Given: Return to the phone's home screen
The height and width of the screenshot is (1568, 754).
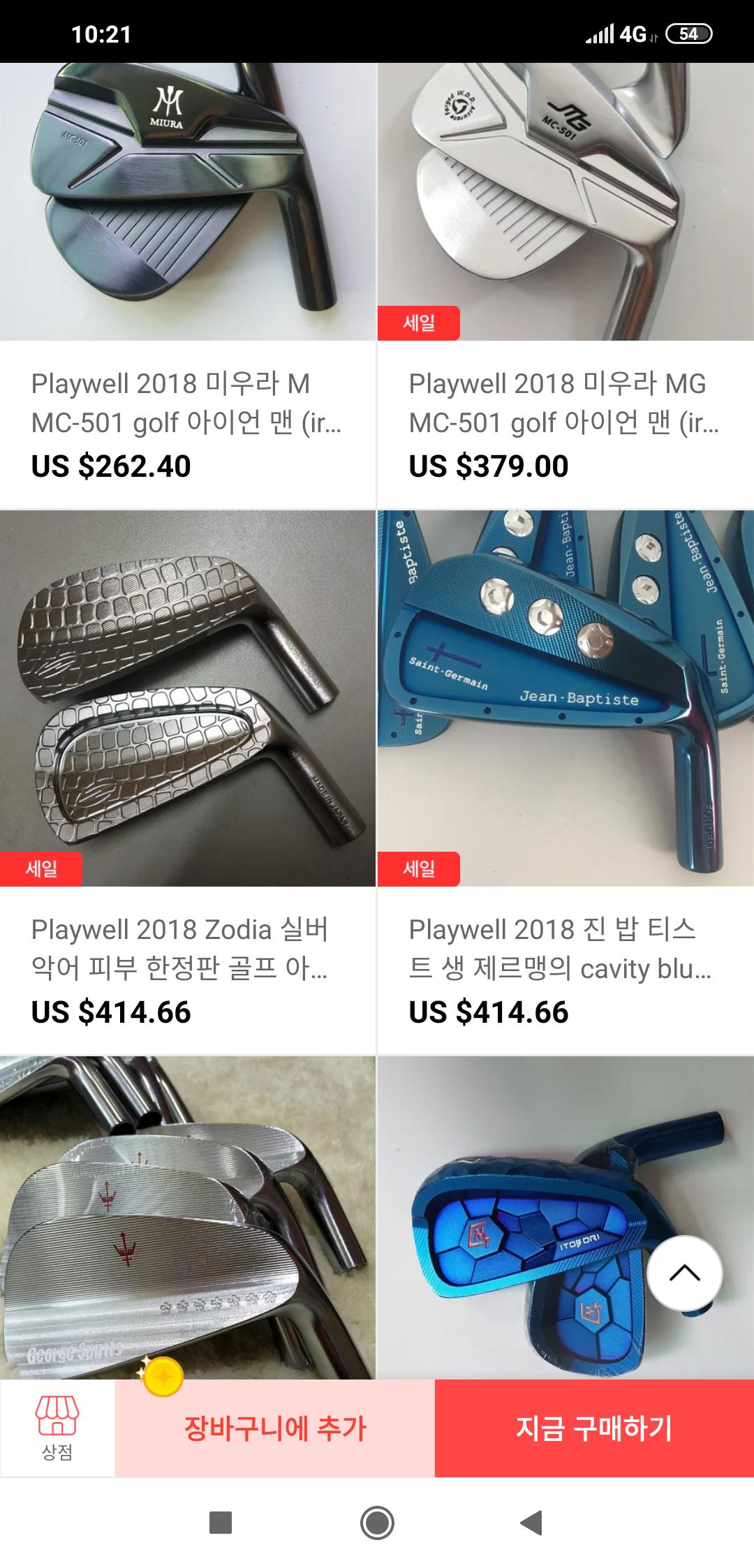Looking at the screenshot, I should (x=377, y=1523).
